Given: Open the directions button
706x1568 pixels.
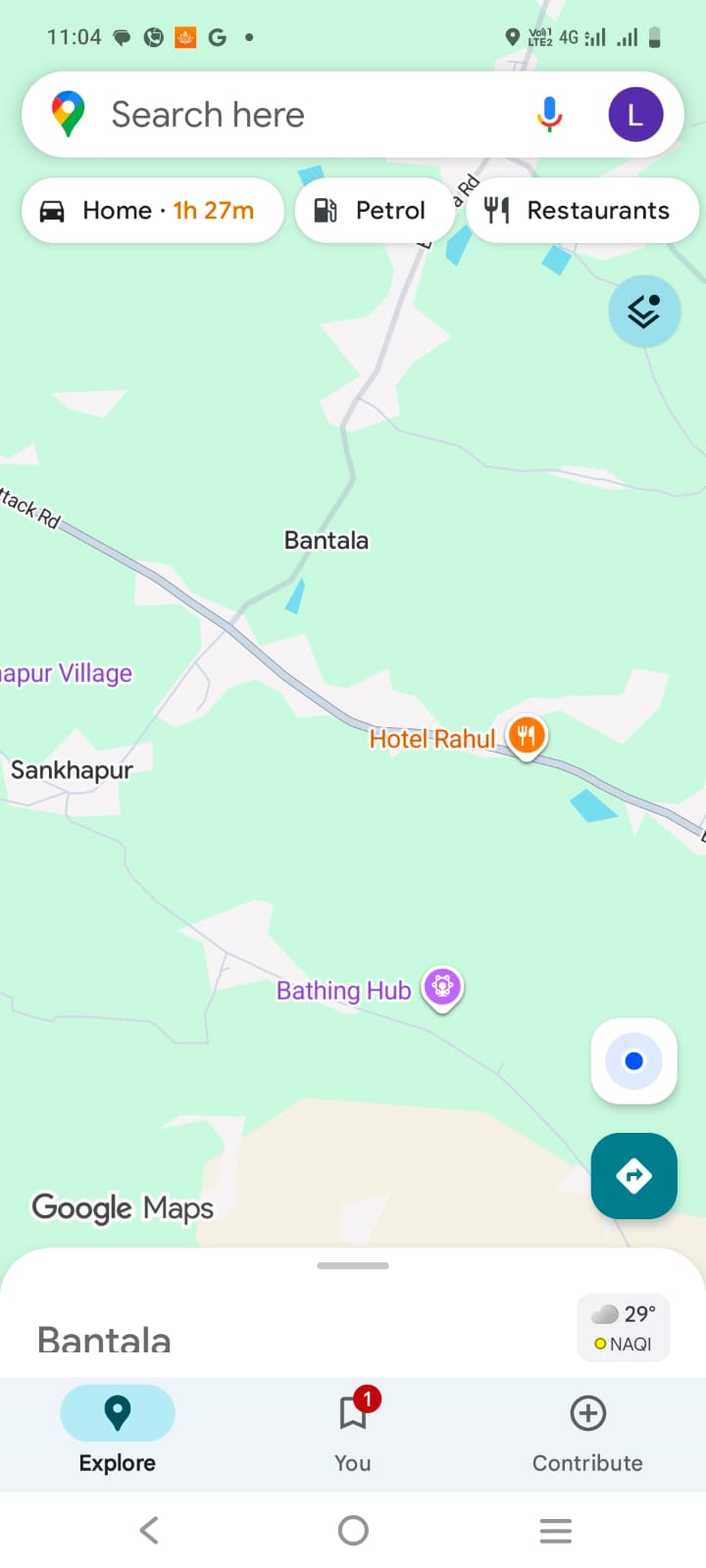Looking at the screenshot, I should (x=633, y=1175).
